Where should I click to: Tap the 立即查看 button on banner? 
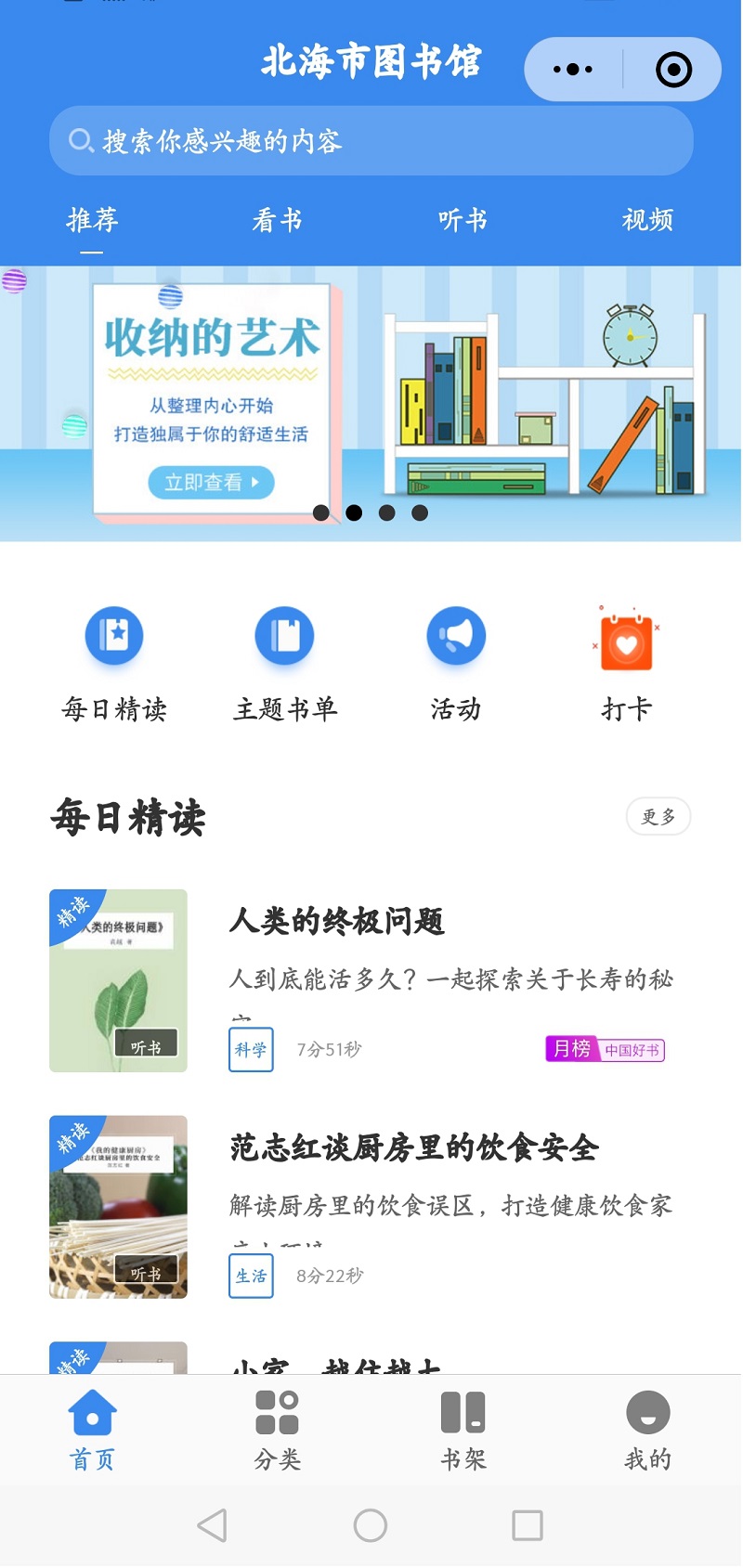point(211,482)
